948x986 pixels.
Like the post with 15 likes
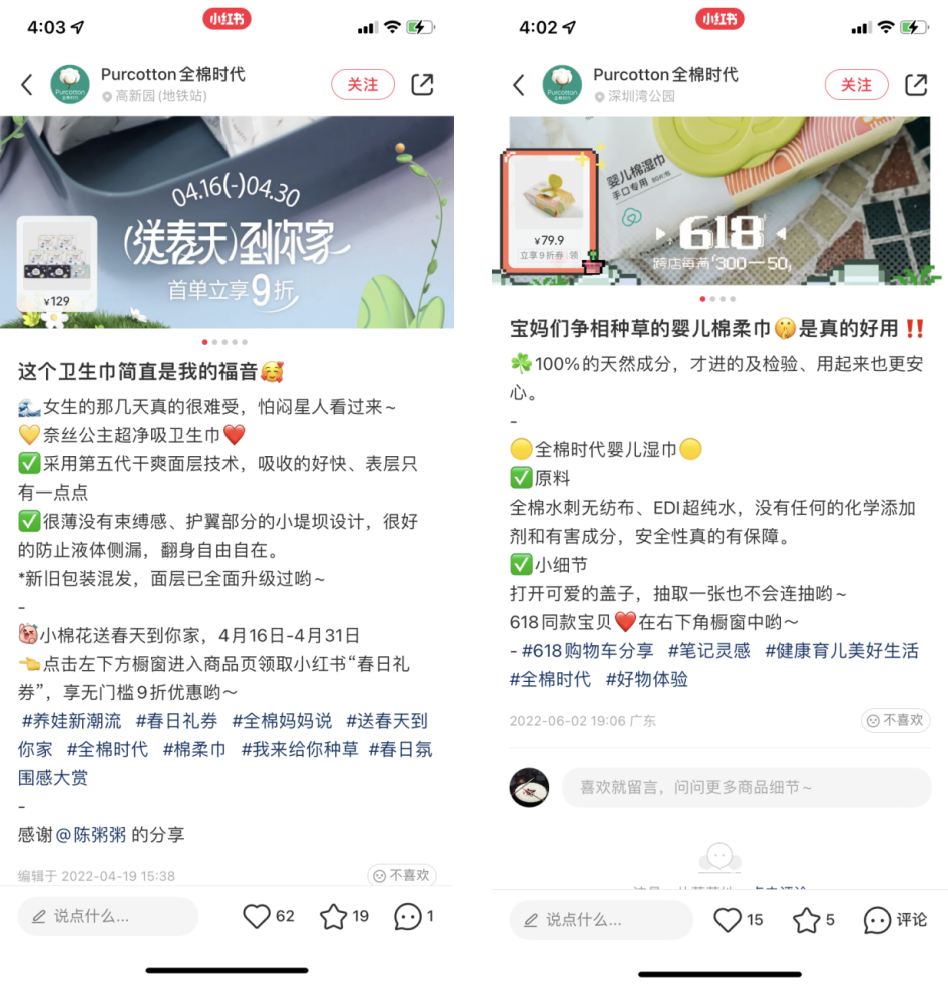(727, 920)
